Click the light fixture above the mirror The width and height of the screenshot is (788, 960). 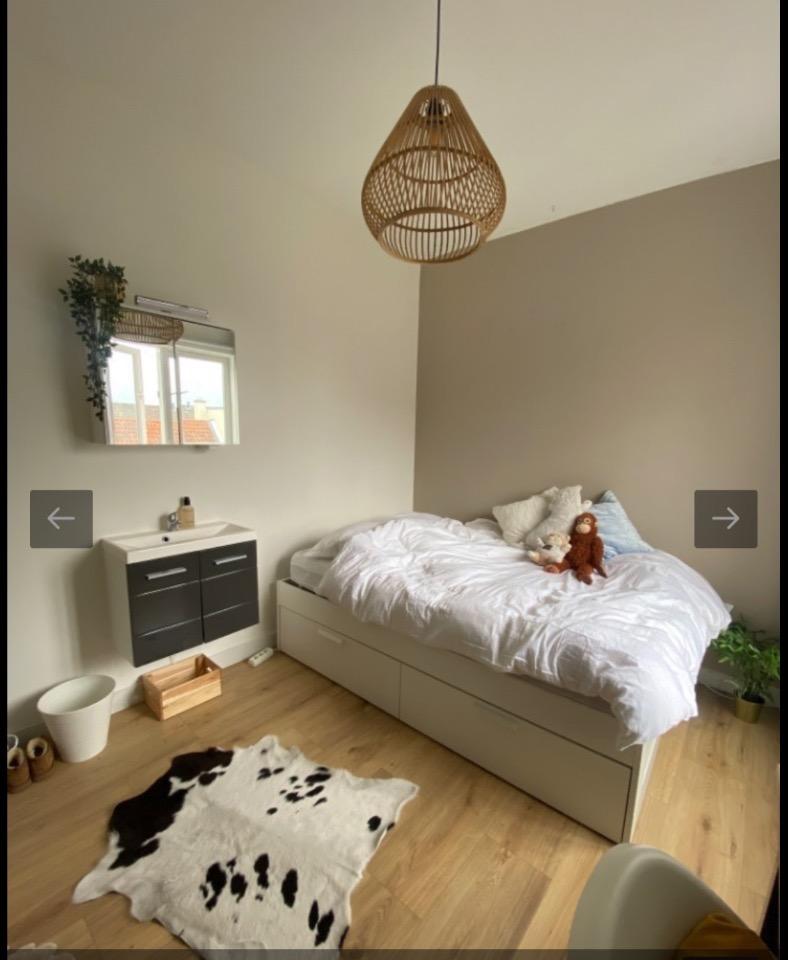168,303
